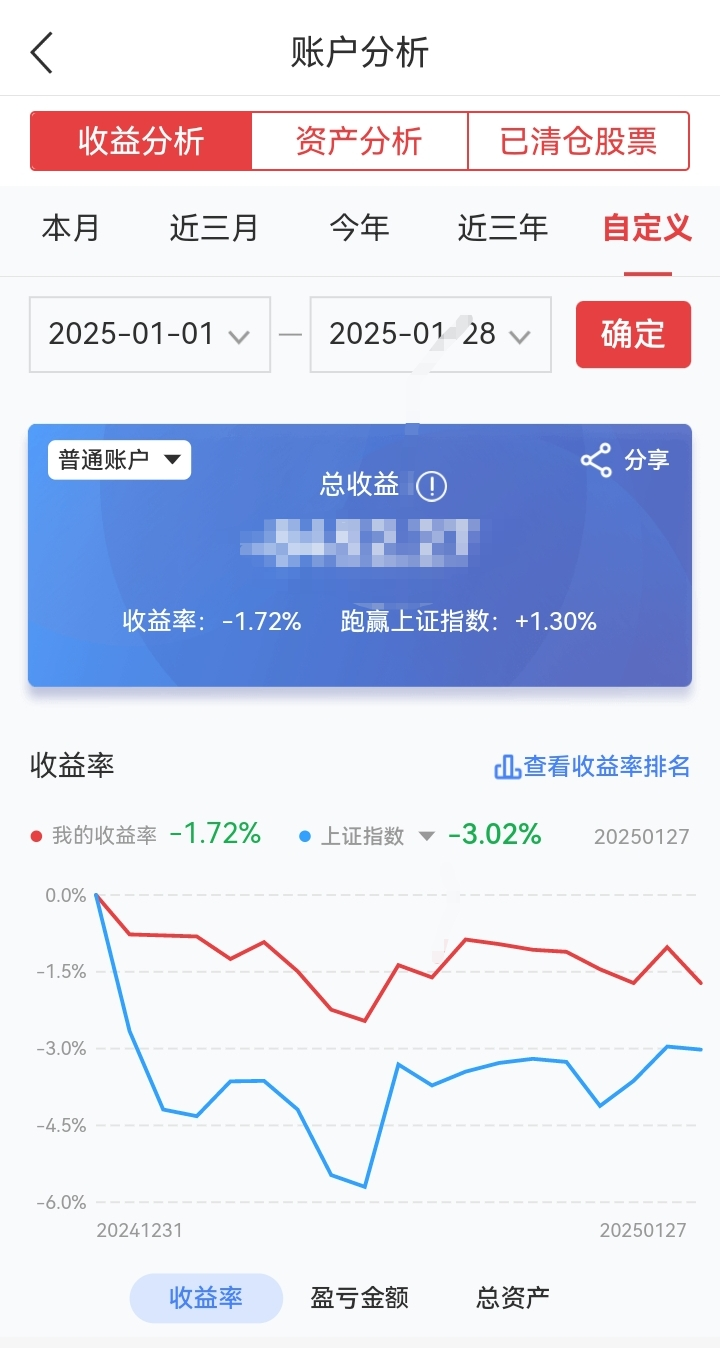
Task: Select the 收益率 chart chip
Action: (206, 1298)
